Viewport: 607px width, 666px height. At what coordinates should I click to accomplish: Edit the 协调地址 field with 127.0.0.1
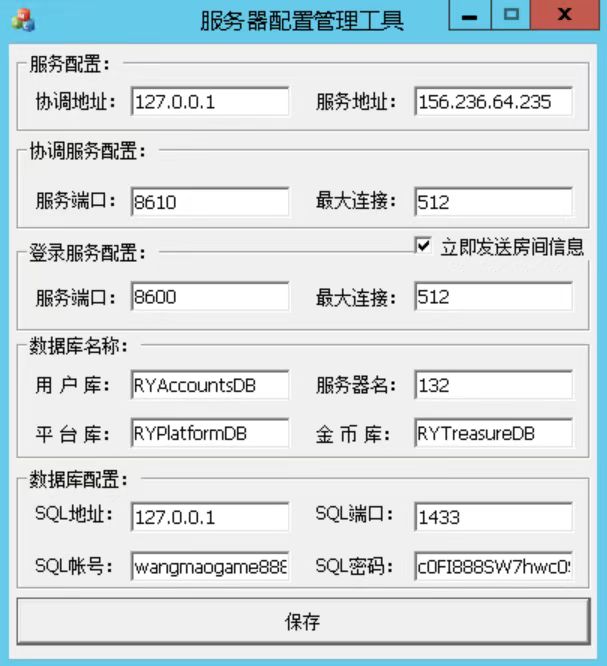[209, 102]
